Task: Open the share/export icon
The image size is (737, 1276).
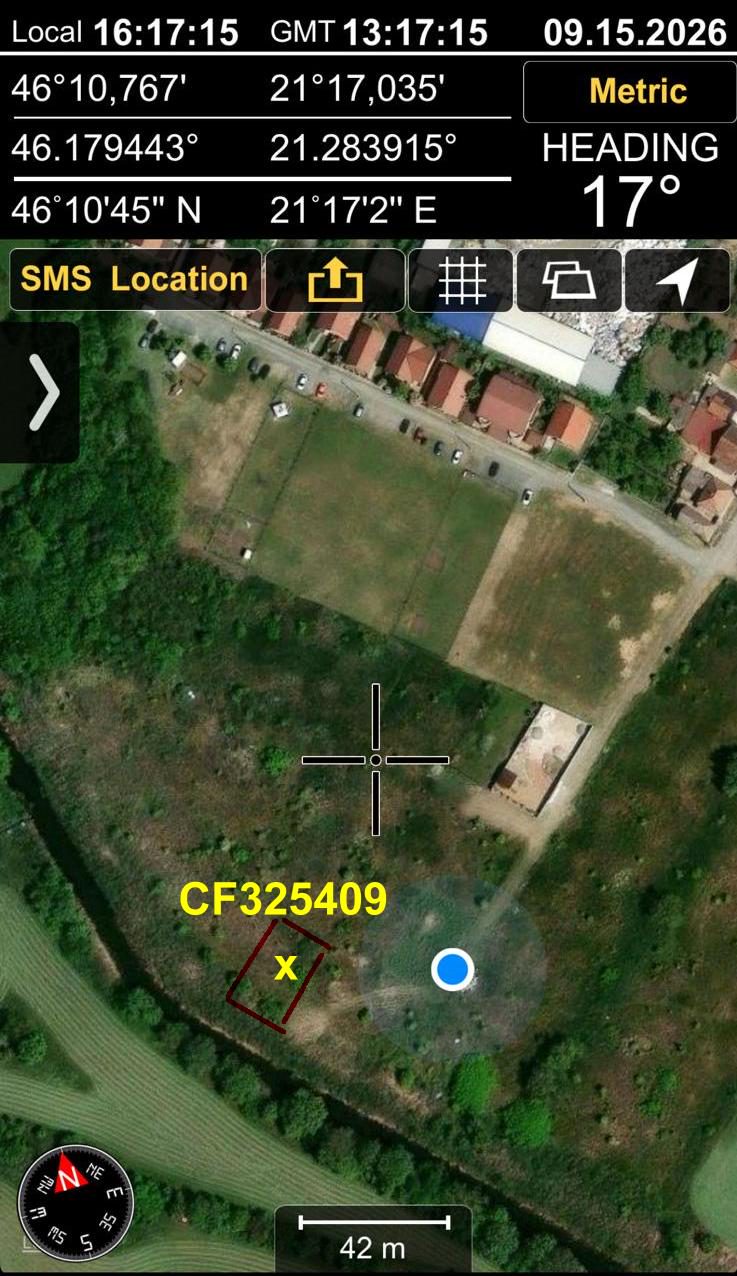Action: tap(335, 280)
